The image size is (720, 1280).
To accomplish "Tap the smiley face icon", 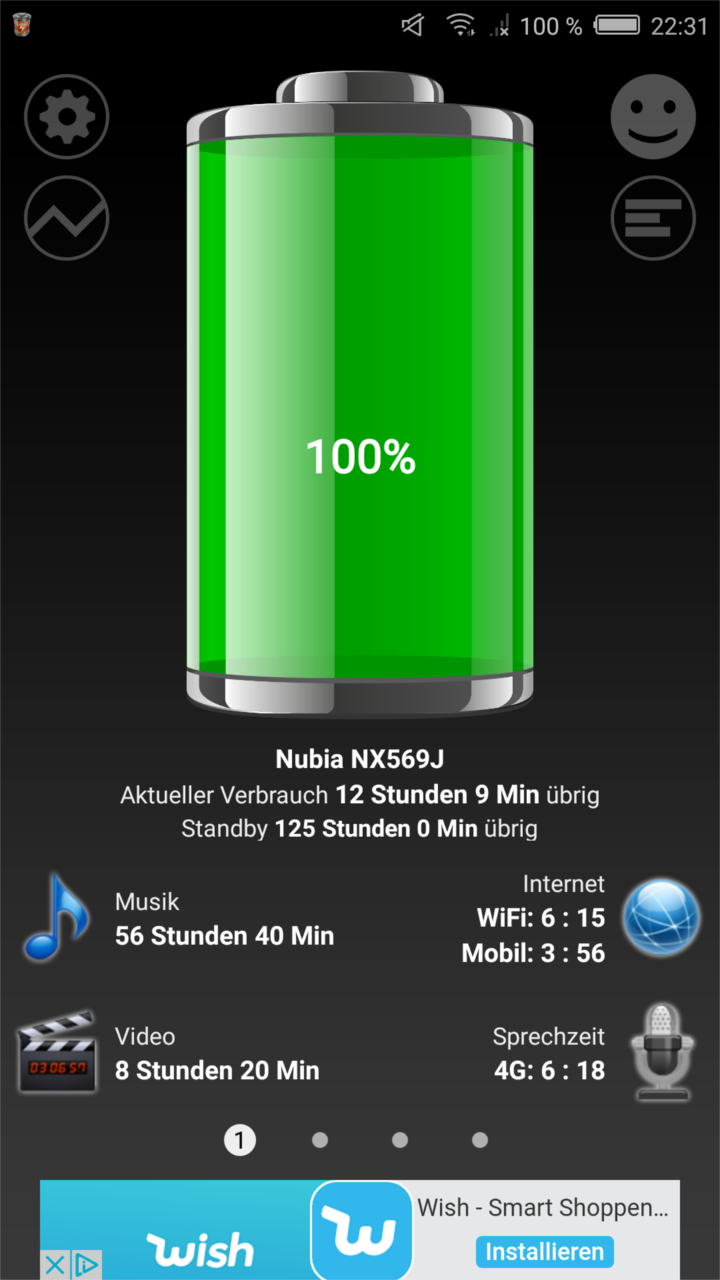I will pyautogui.click(x=653, y=117).
